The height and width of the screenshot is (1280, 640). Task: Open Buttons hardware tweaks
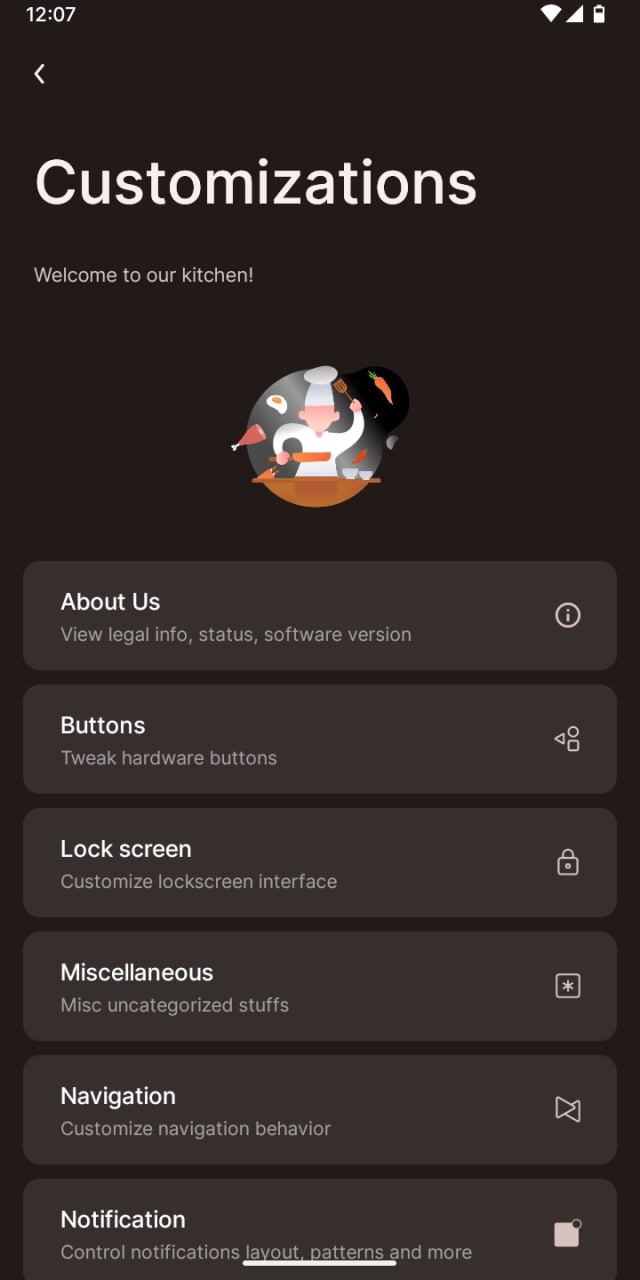point(319,739)
